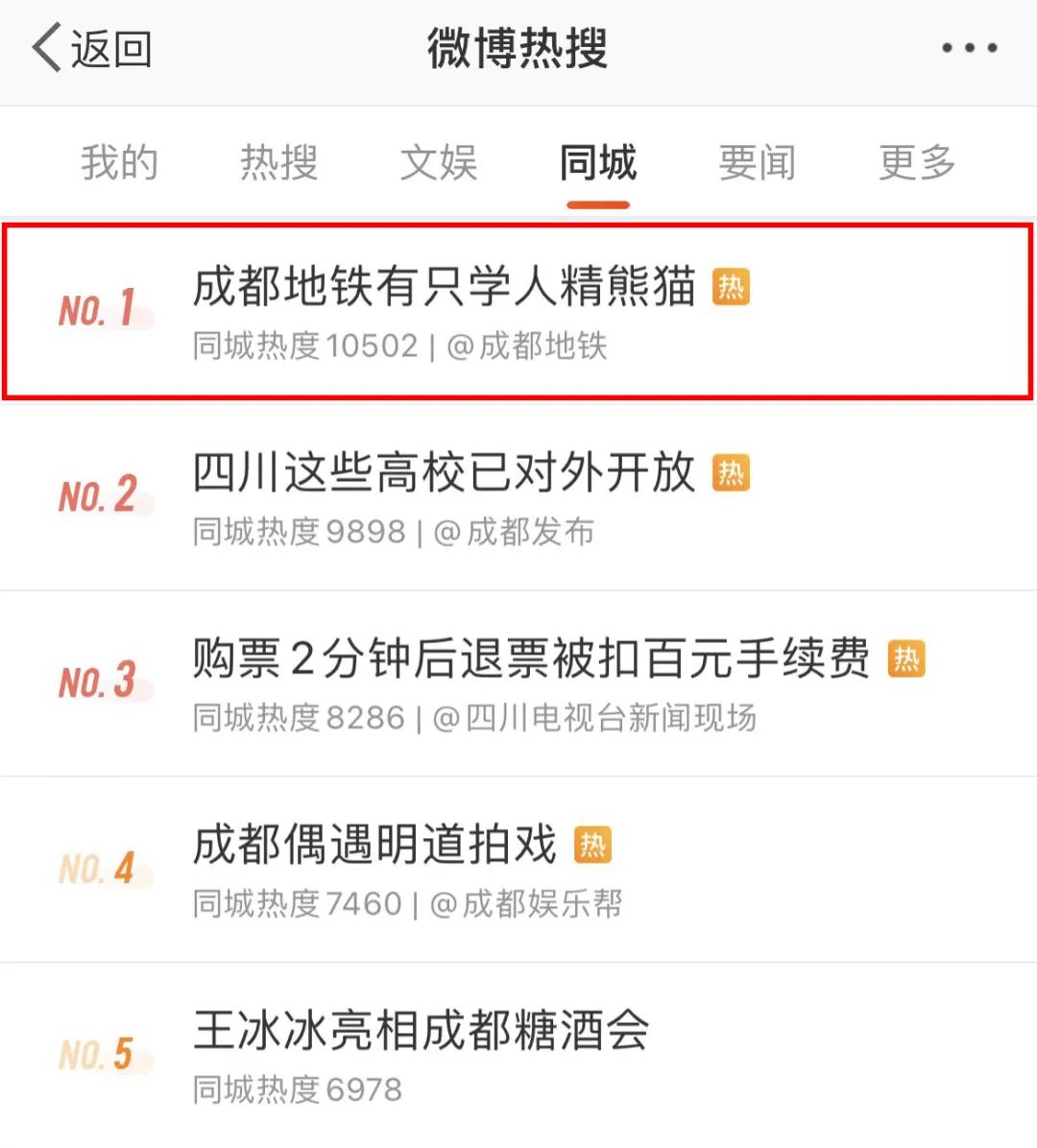1037x1148 pixels.
Task: Open topic 四川这些高校已对外开放
Action: coord(444,473)
